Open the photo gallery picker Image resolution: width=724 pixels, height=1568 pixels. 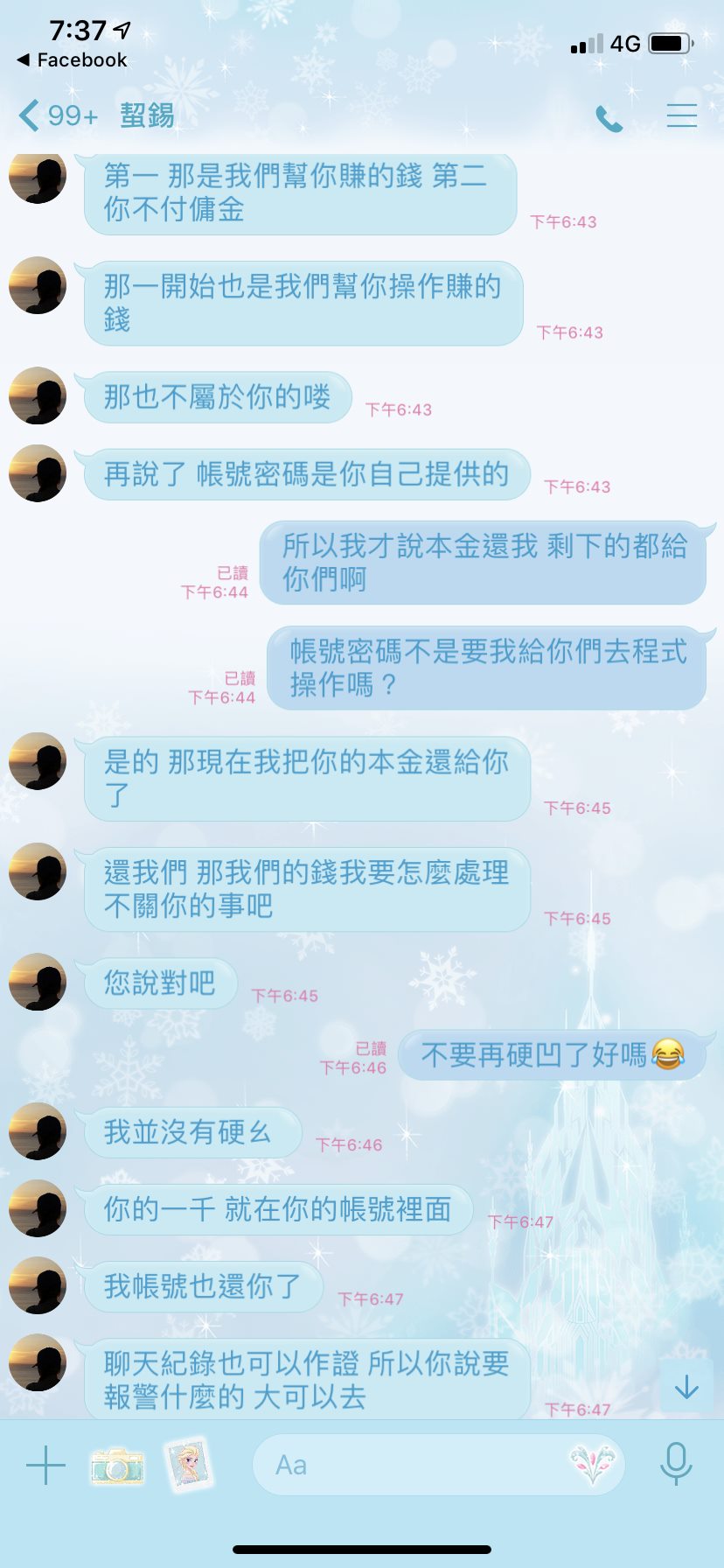point(189,1463)
